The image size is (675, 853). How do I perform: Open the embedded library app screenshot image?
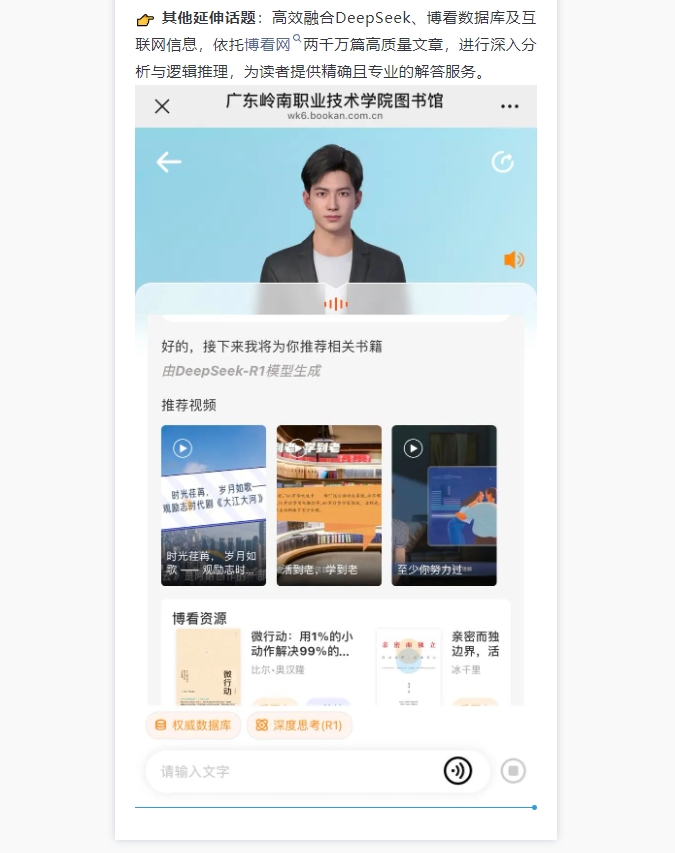tap(336, 445)
